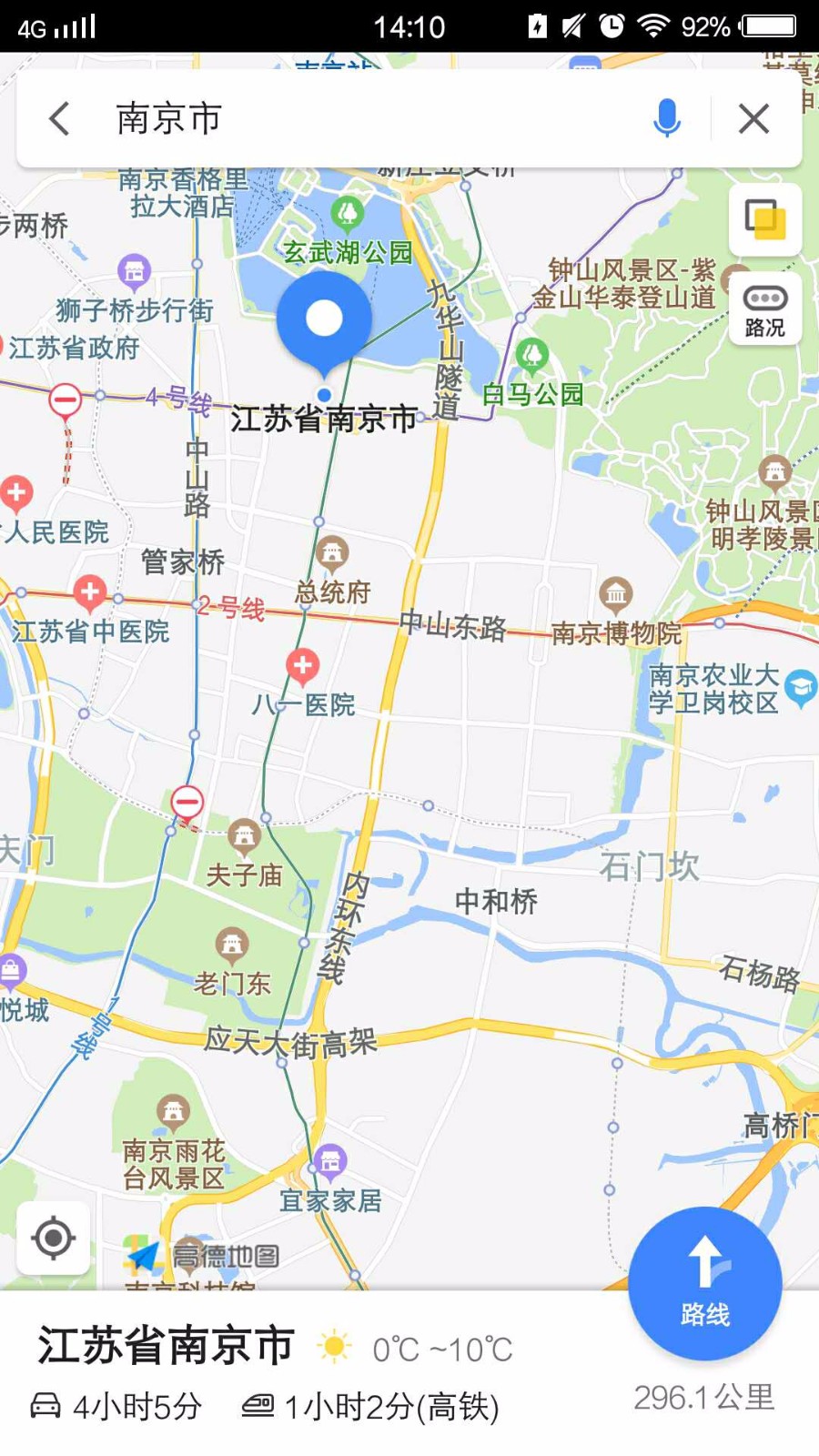
Task: Select the 夫子庙 map marker
Action: [x=243, y=835]
